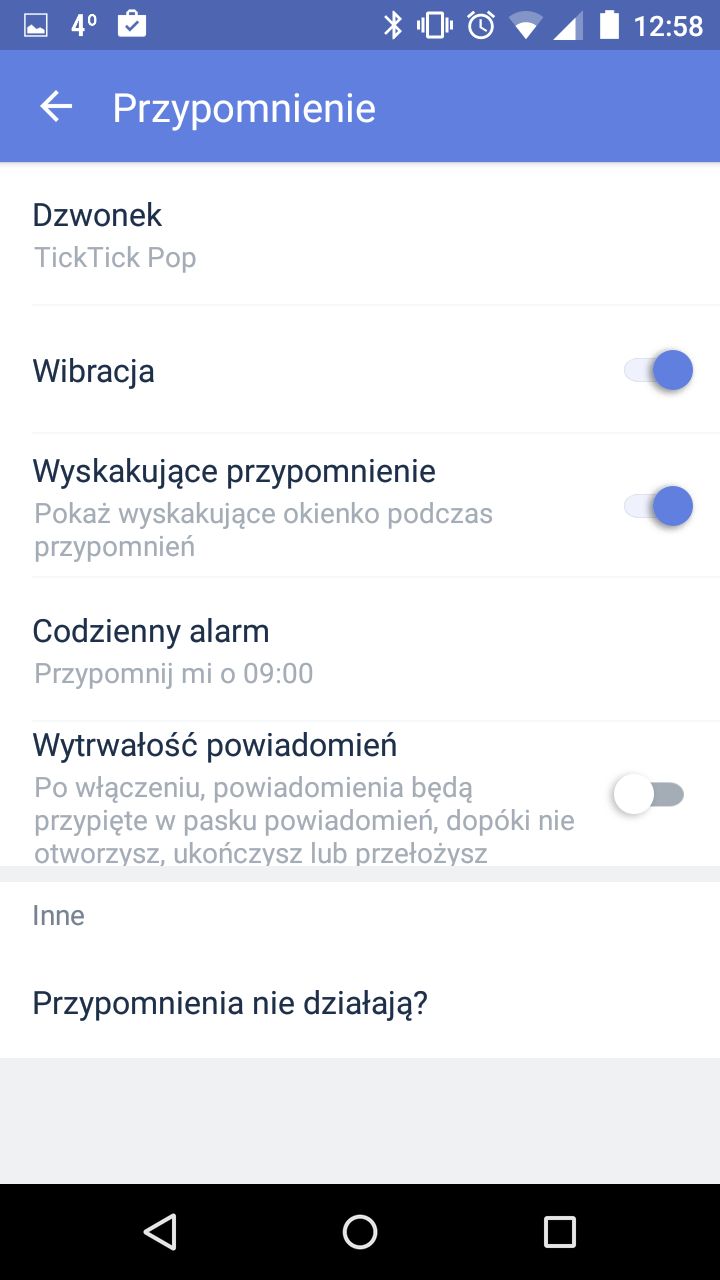Image resolution: width=720 pixels, height=1280 pixels.
Task: Enable the Wytrwałość powiadomień switch
Action: pyautogui.click(x=649, y=795)
